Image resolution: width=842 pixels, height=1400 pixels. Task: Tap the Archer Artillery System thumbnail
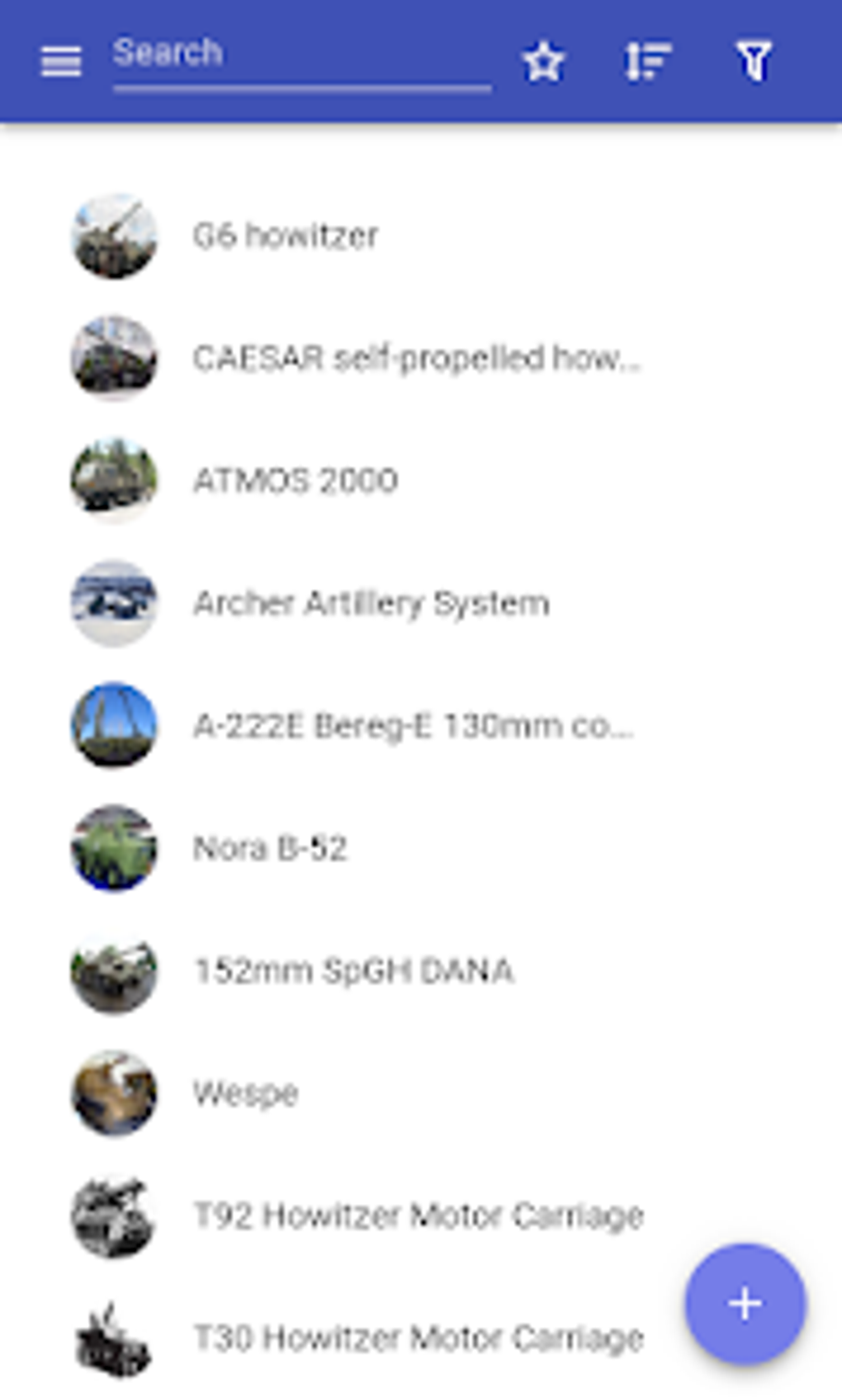point(115,603)
